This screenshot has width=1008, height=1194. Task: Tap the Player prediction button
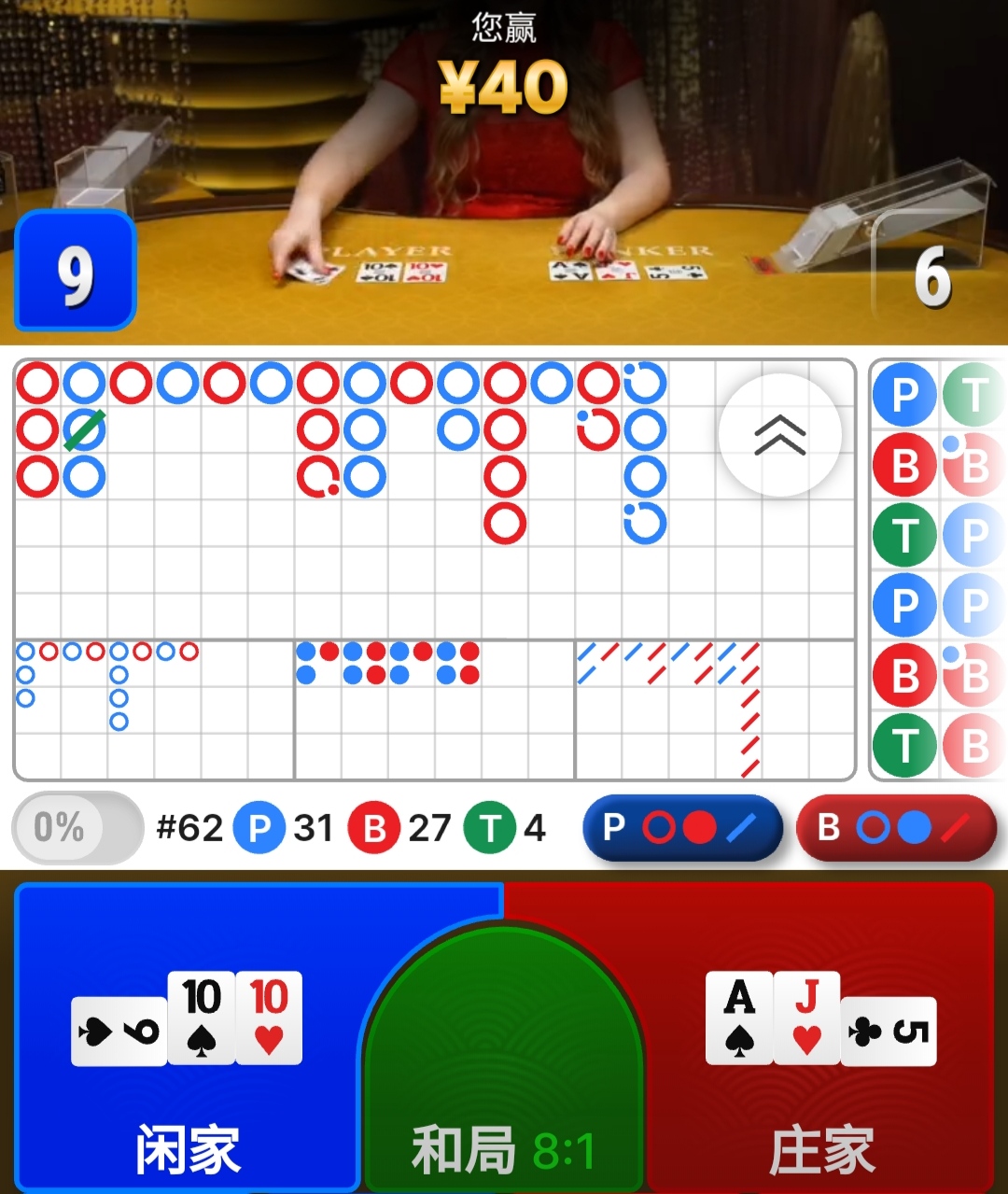point(682,827)
